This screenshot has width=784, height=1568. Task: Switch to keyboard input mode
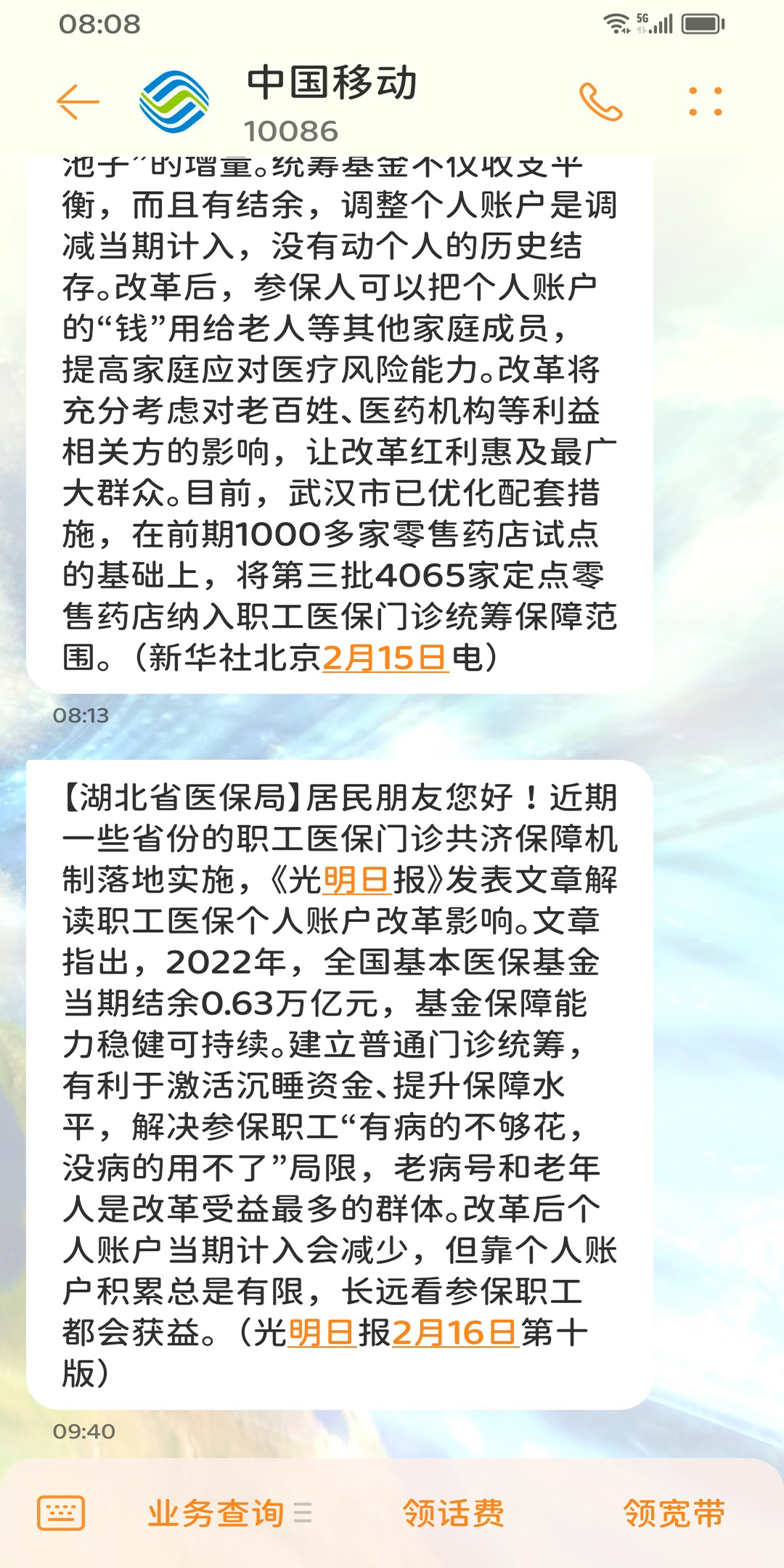tap(61, 1514)
